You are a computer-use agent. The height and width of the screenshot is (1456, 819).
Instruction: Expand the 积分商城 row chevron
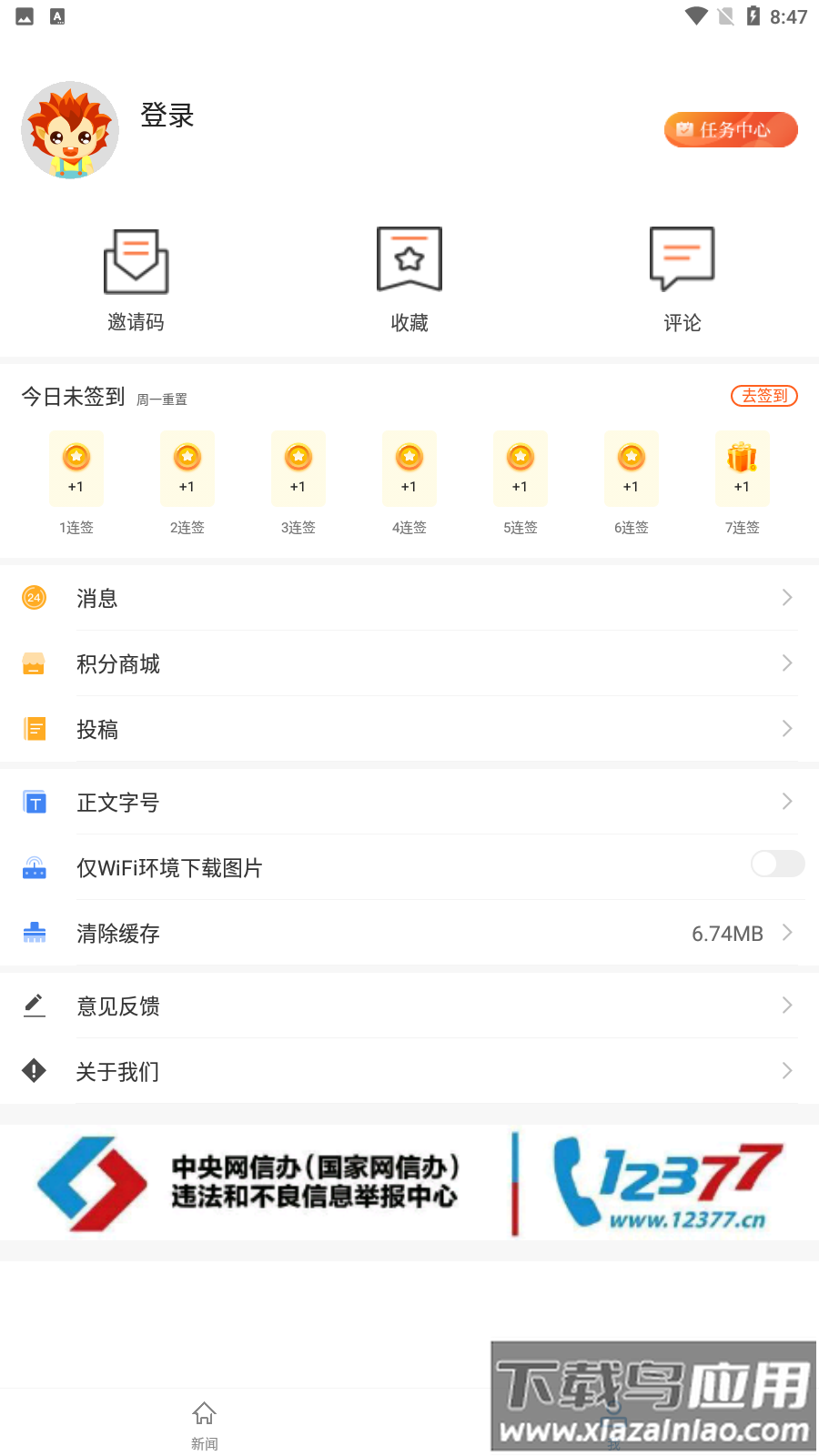coord(786,663)
